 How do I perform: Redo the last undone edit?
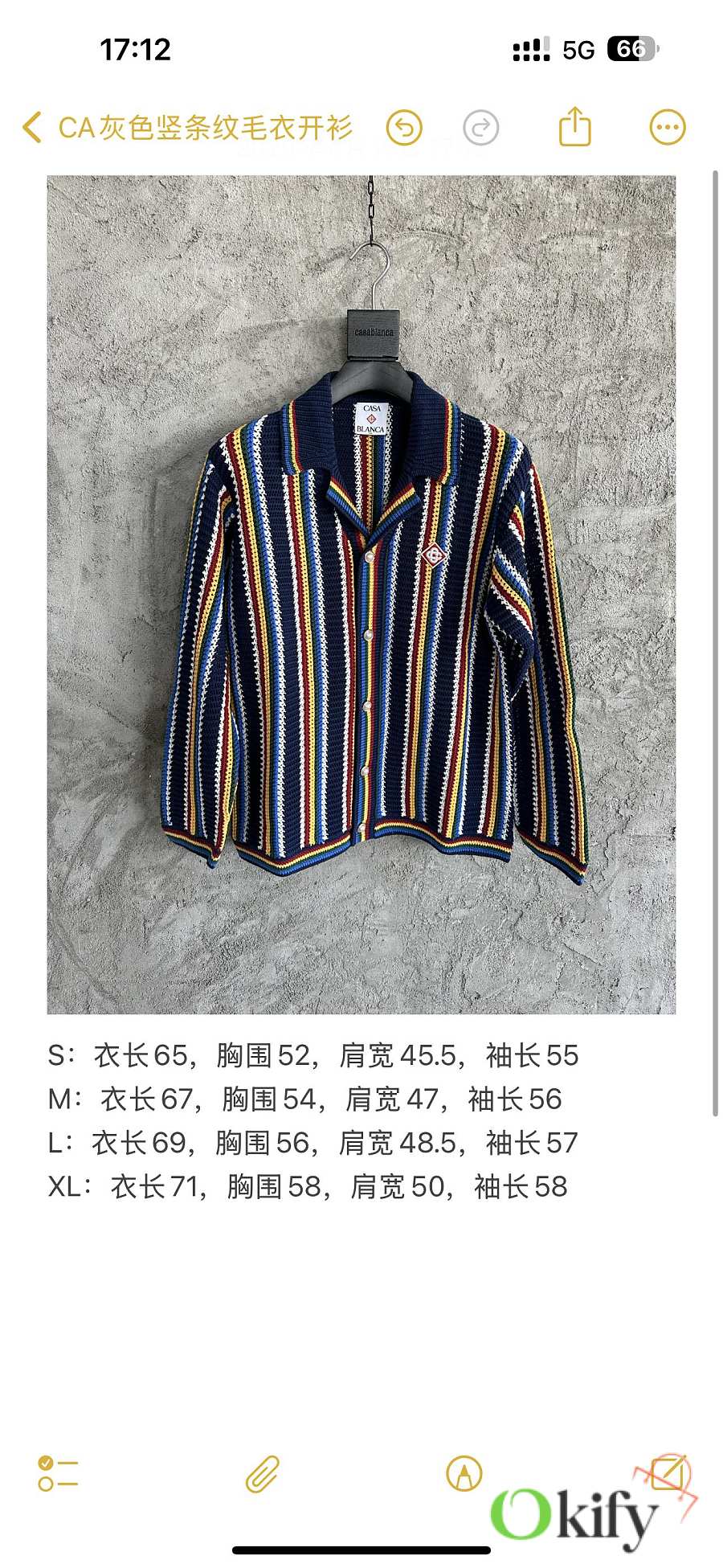coord(480,128)
